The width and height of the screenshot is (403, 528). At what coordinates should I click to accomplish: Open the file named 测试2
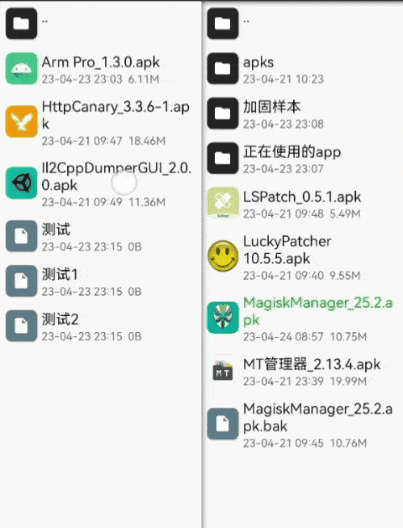click(101, 326)
